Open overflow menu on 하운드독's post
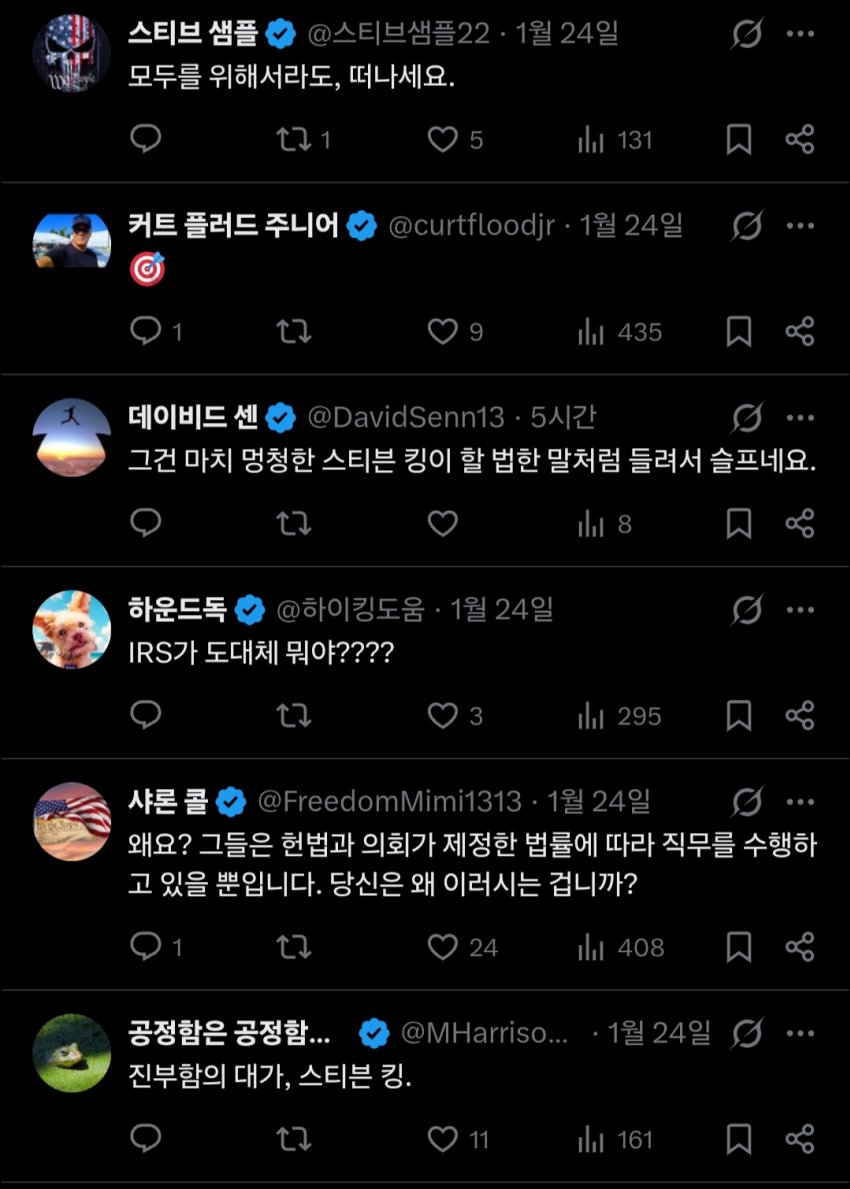Image resolution: width=850 pixels, height=1189 pixels. click(800, 609)
